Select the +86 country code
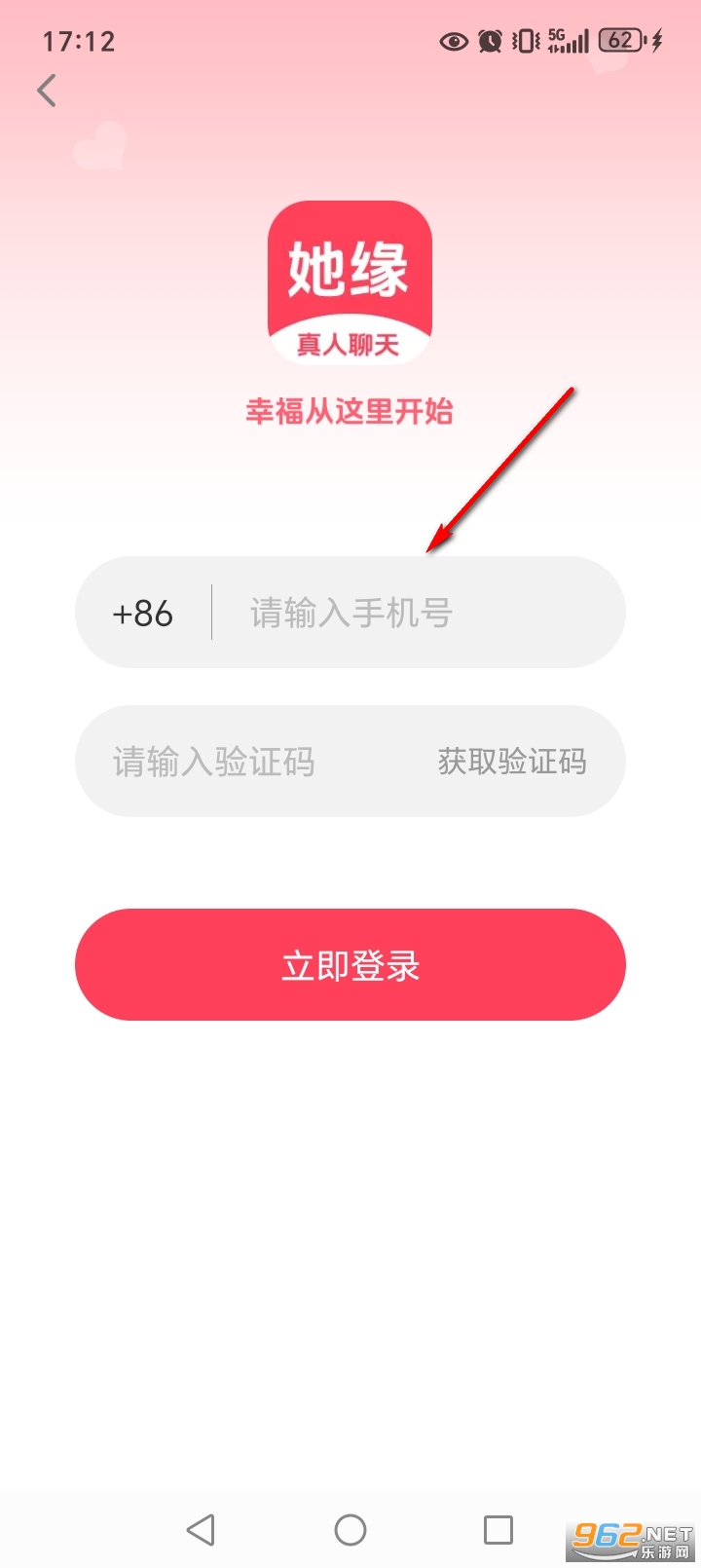 (x=142, y=612)
